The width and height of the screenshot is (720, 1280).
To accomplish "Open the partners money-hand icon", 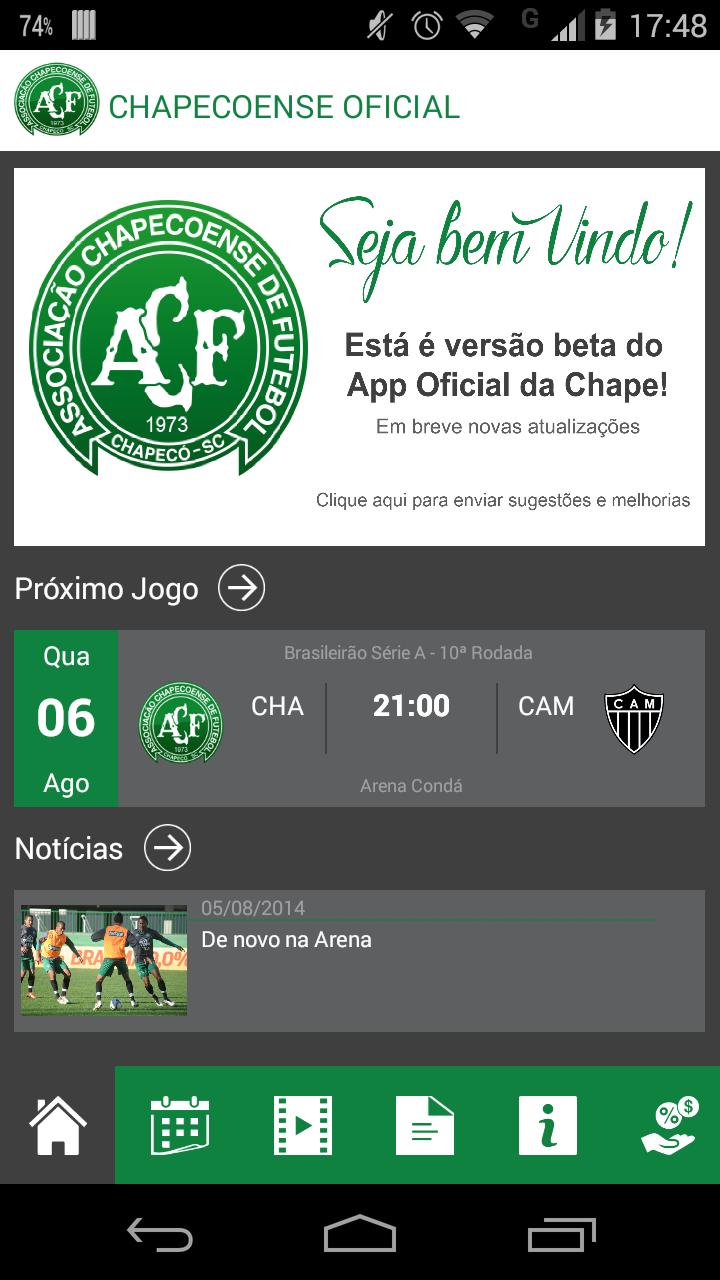I will click(x=670, y=1124).
